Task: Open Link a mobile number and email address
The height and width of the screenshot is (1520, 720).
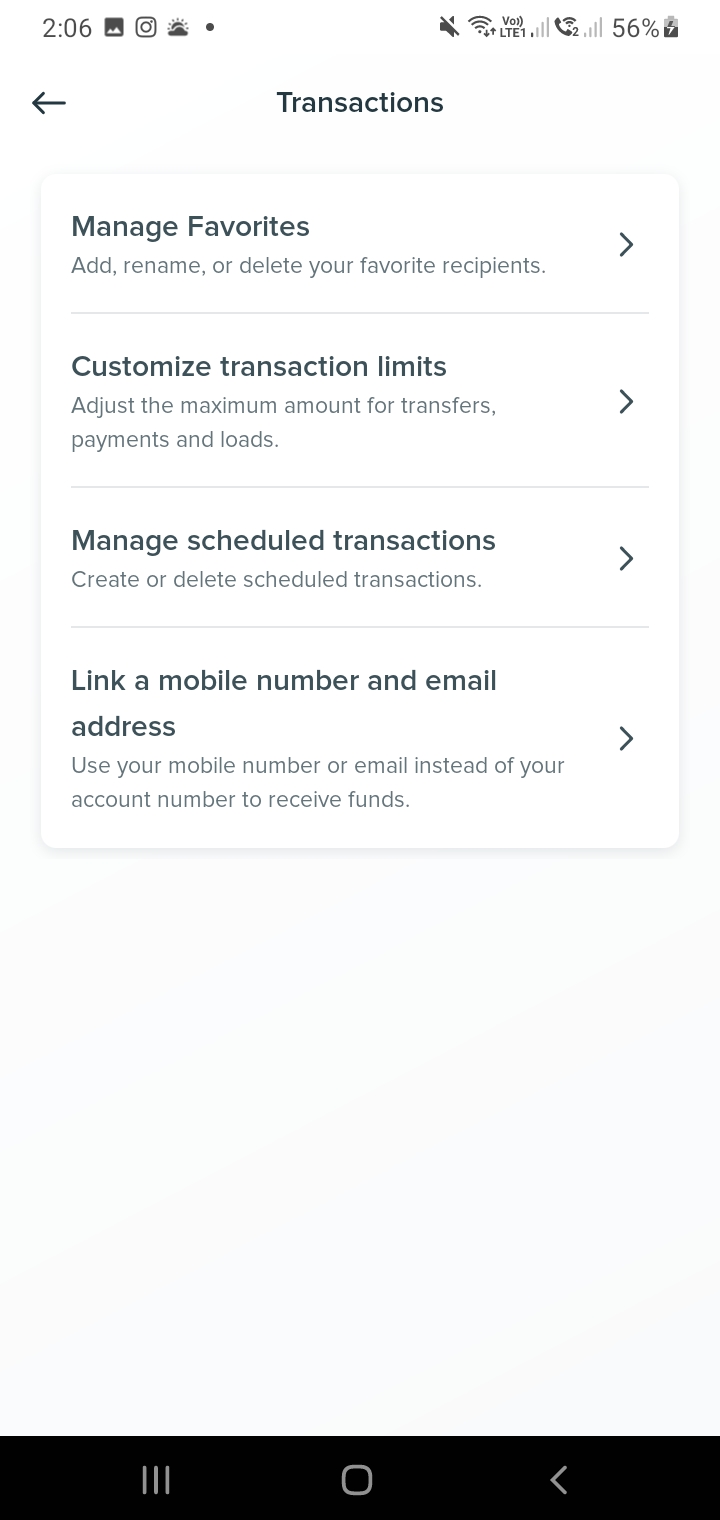Action: 359,738
